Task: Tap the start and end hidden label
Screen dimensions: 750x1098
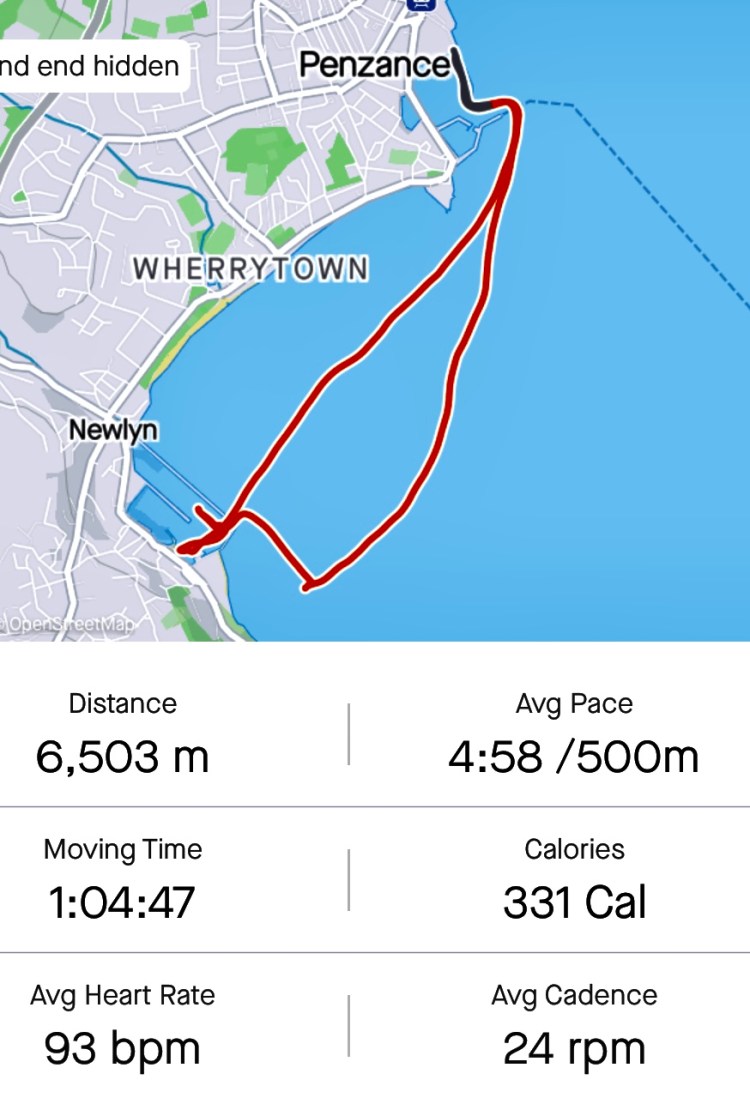Action: (x=90, y=67)
